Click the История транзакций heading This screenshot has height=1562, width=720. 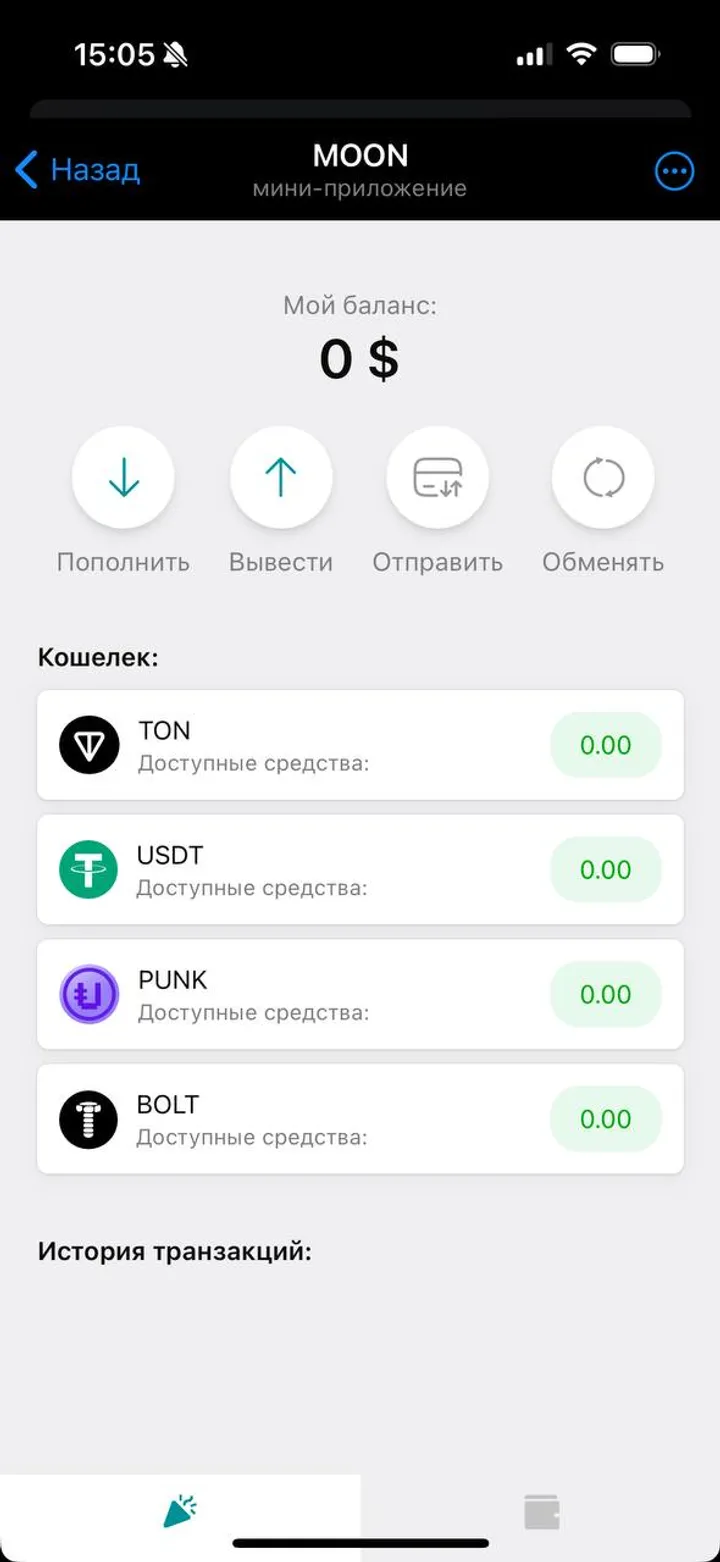coord(174,1251)
